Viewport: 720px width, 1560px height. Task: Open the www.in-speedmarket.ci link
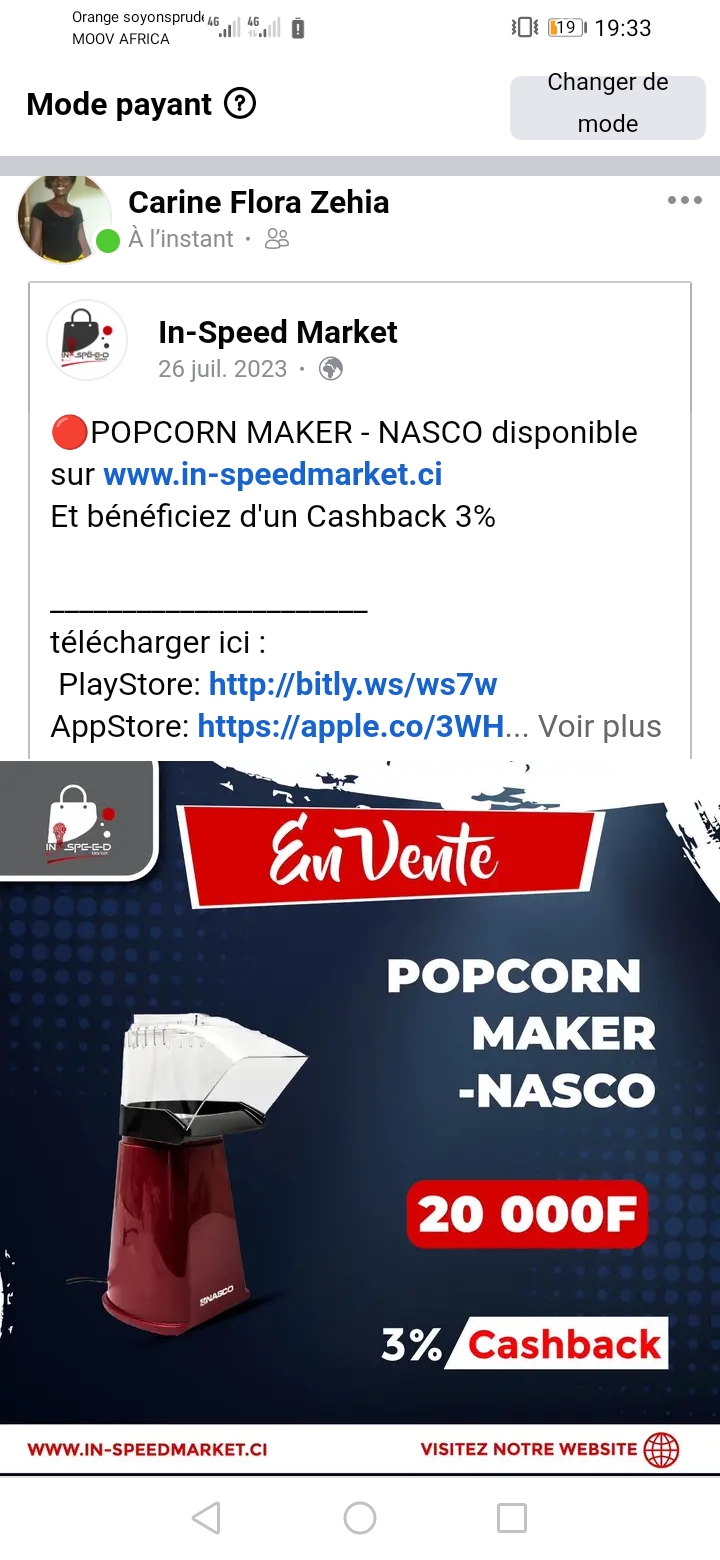(272, 473)
